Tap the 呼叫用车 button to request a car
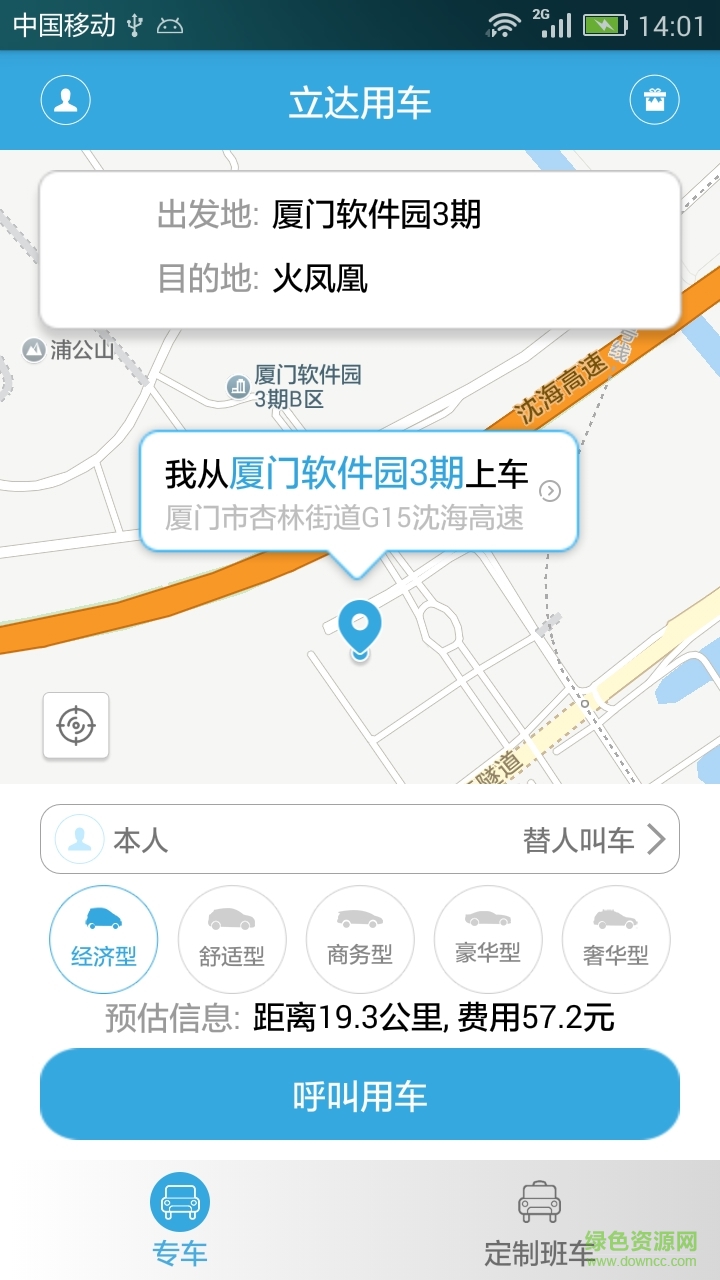 360,1095
